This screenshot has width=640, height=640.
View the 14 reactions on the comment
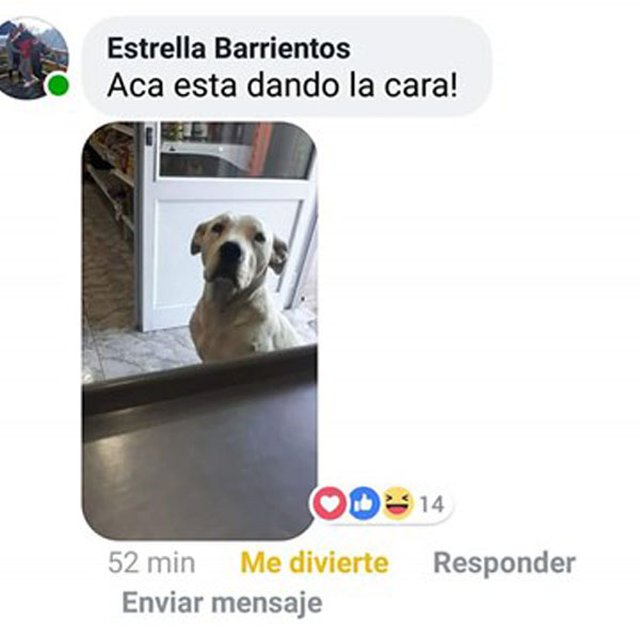point(381,504)
